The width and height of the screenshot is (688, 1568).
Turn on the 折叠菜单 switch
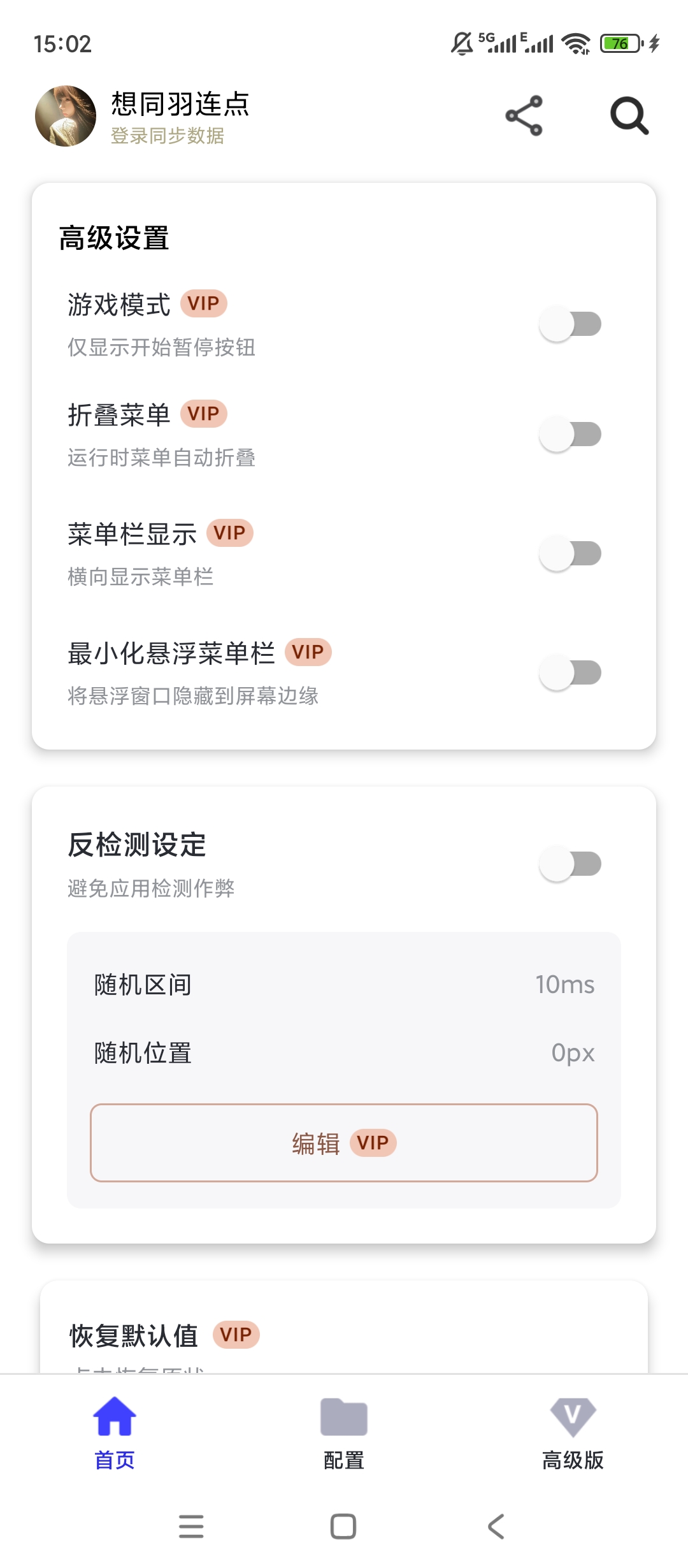click(x=570, y=435)
